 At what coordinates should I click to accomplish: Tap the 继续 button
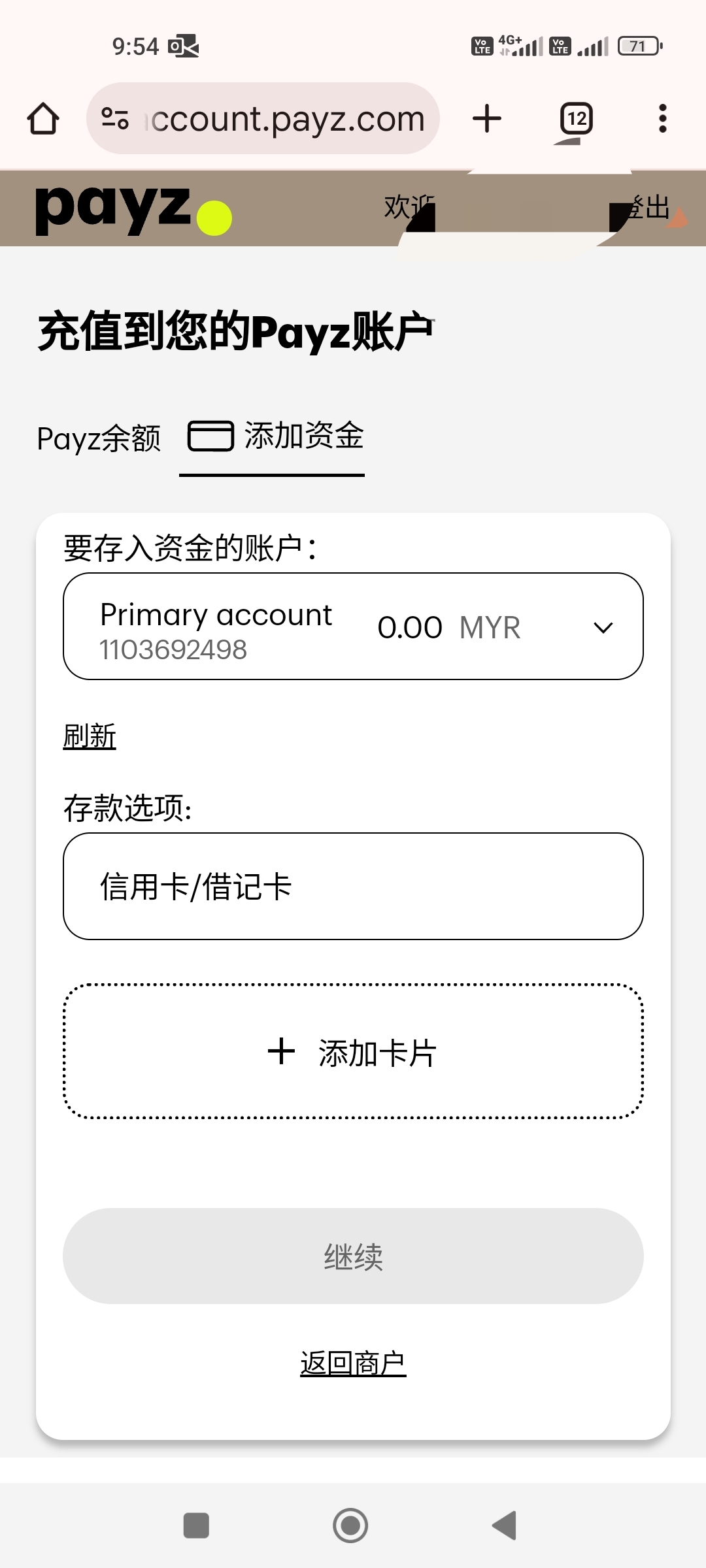tap(353, 1256)
